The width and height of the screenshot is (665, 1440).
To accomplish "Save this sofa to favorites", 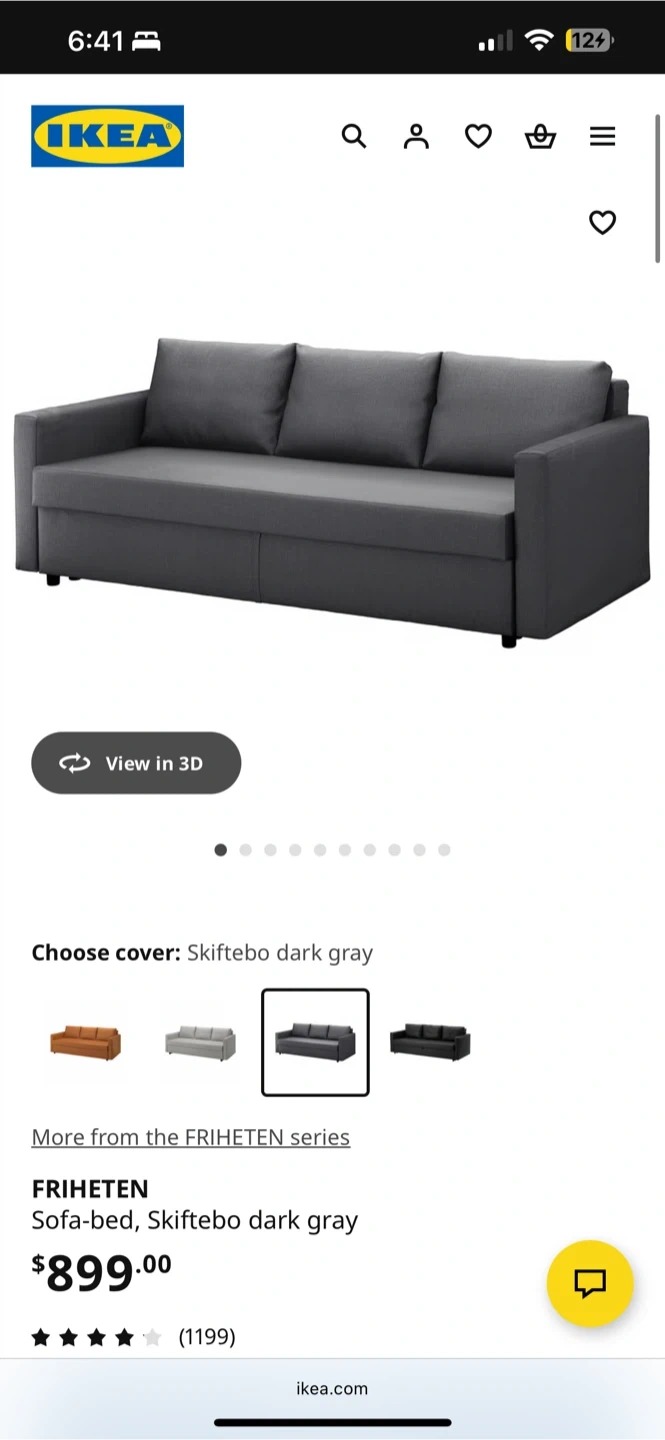I will coord(602,222).
